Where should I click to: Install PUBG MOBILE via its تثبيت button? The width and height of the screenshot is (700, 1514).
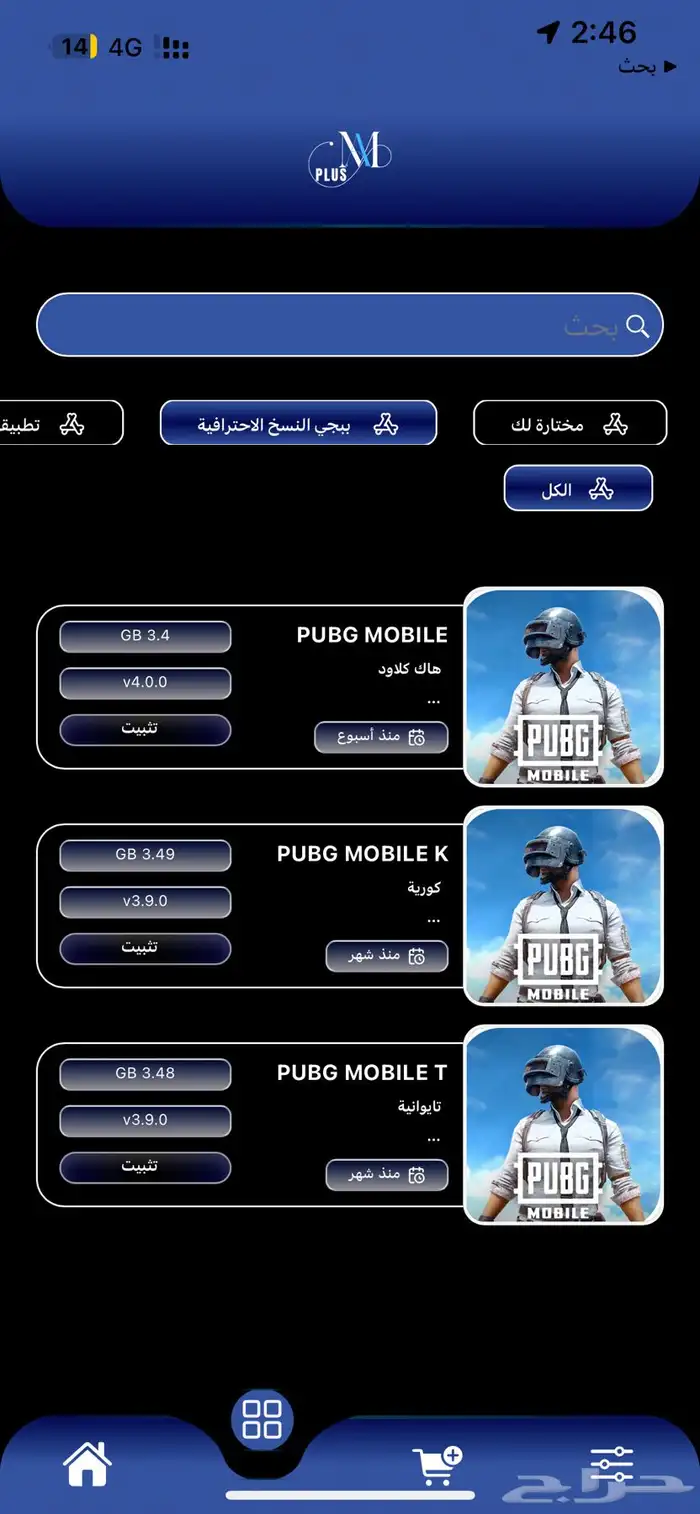[145, 729]
